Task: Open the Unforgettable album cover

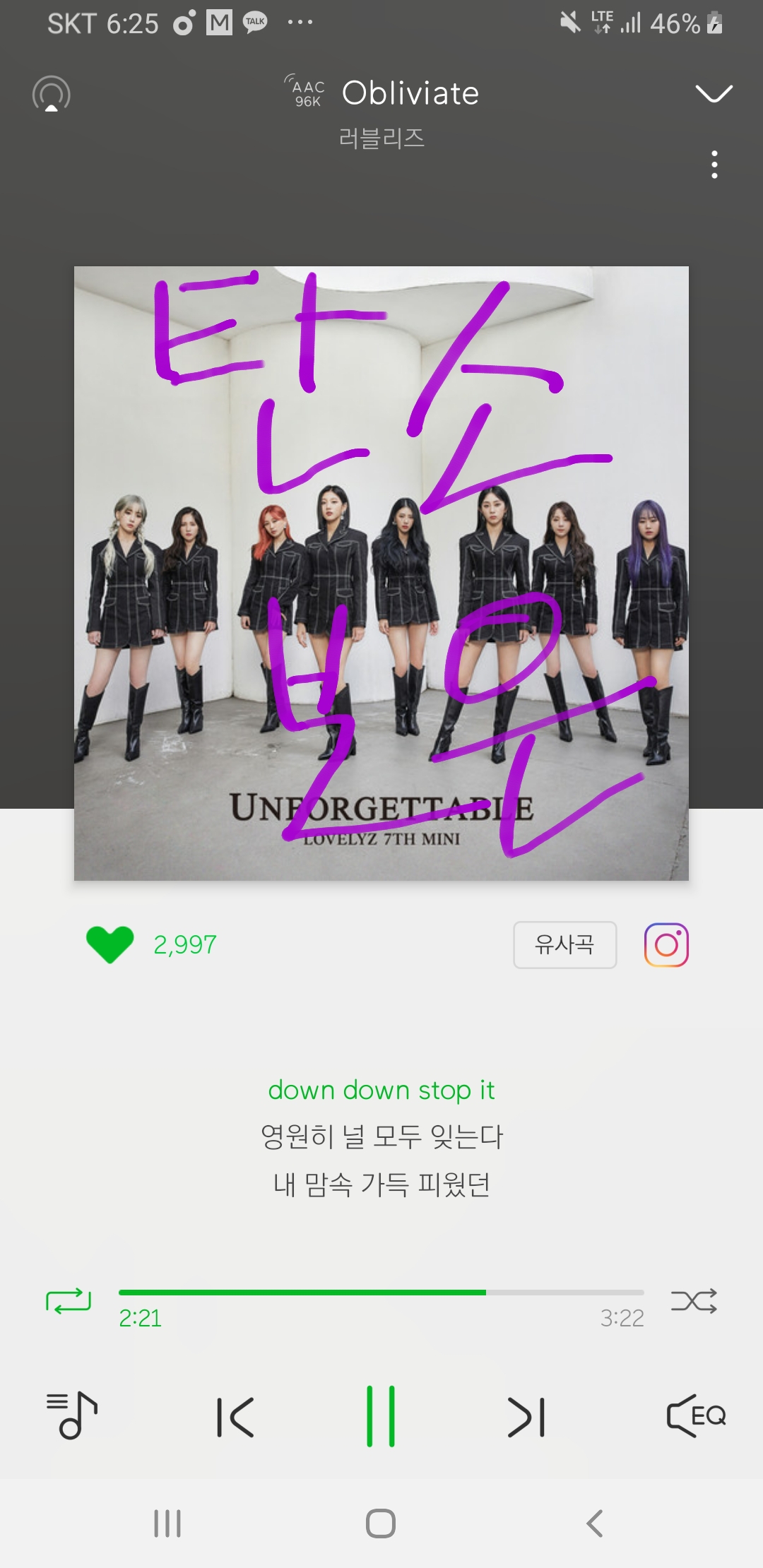Action: pyautogui.click(x=381, y=573)
